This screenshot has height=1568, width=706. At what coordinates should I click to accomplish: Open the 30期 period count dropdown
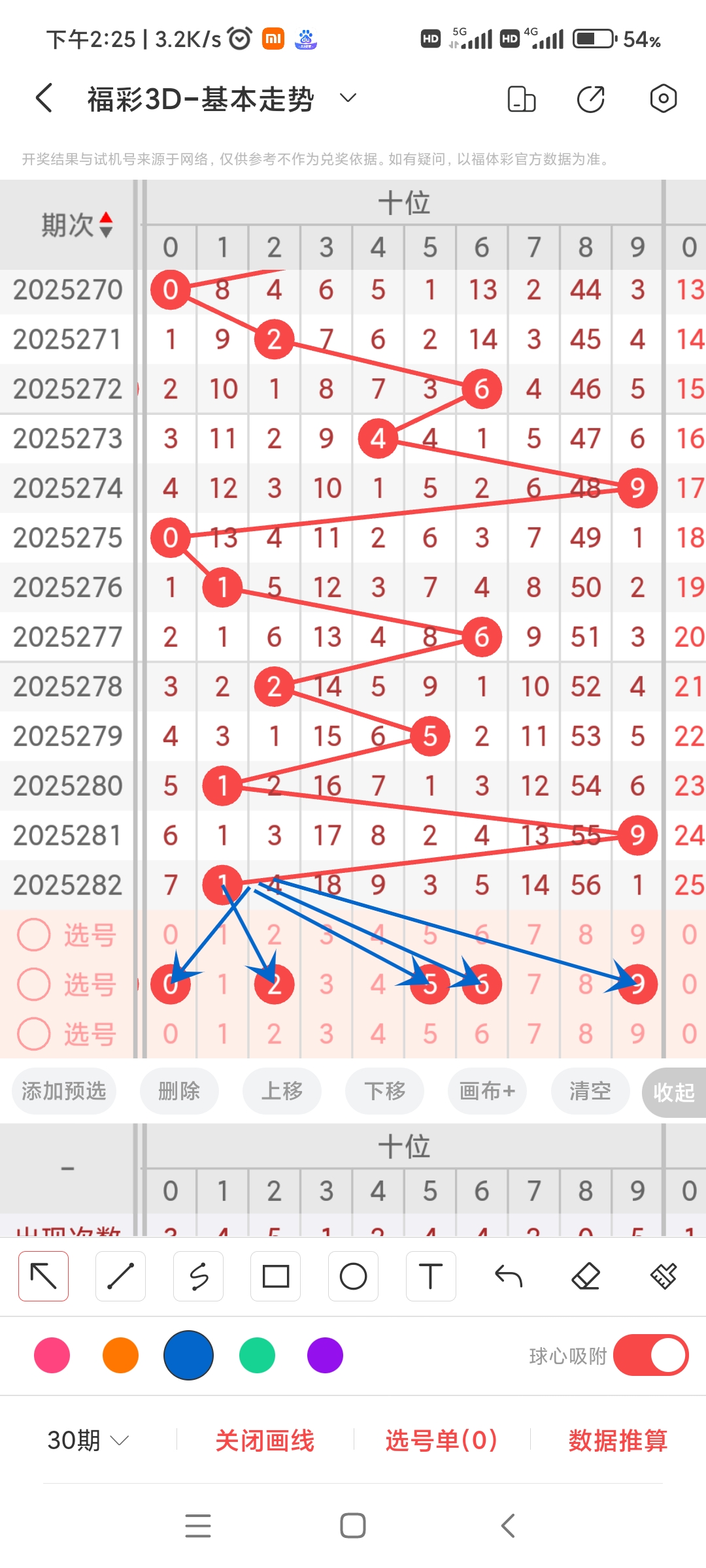[x=86, y=1441]
